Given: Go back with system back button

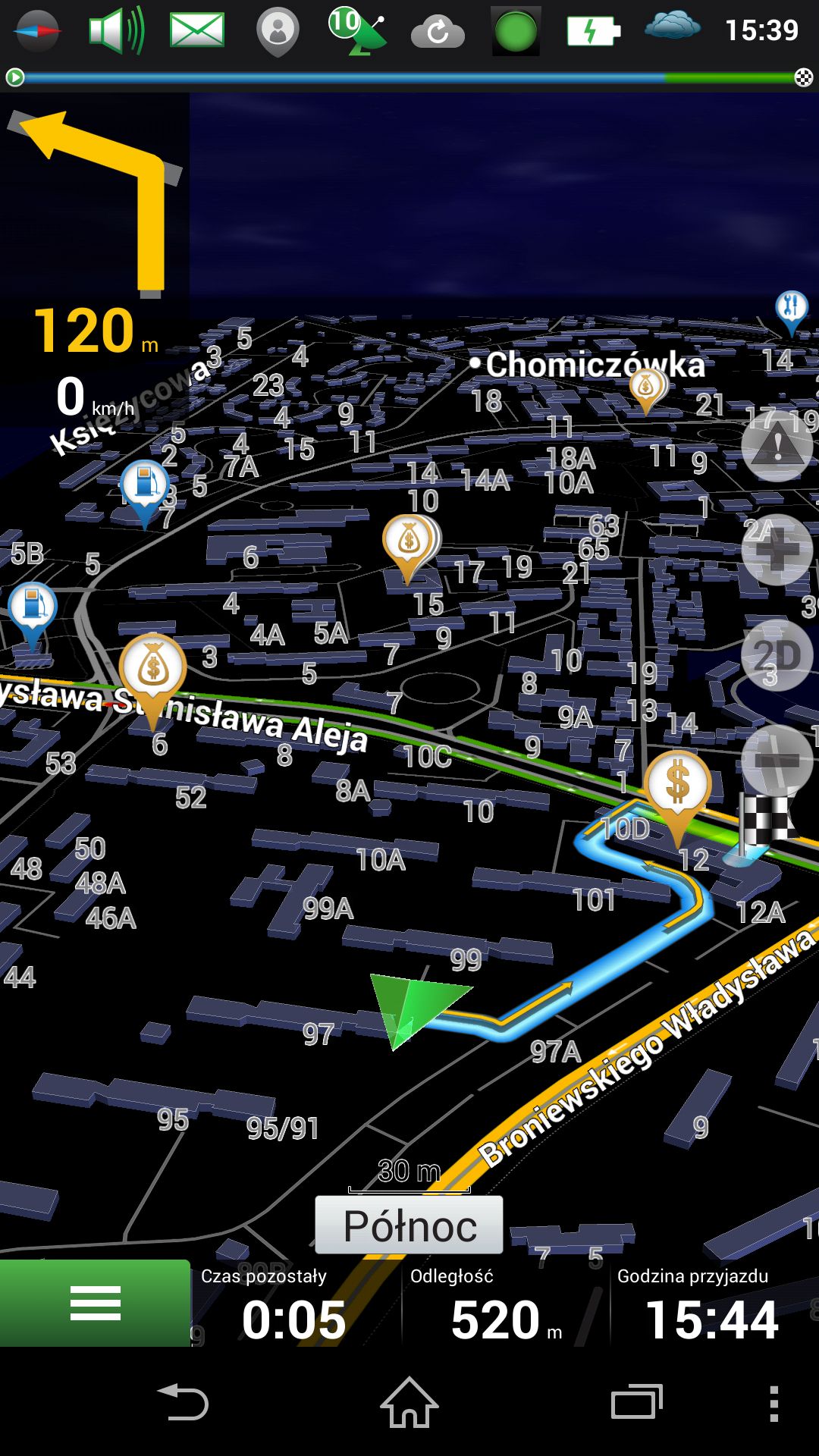Looking at the screenshot, I should (182, 1402).
